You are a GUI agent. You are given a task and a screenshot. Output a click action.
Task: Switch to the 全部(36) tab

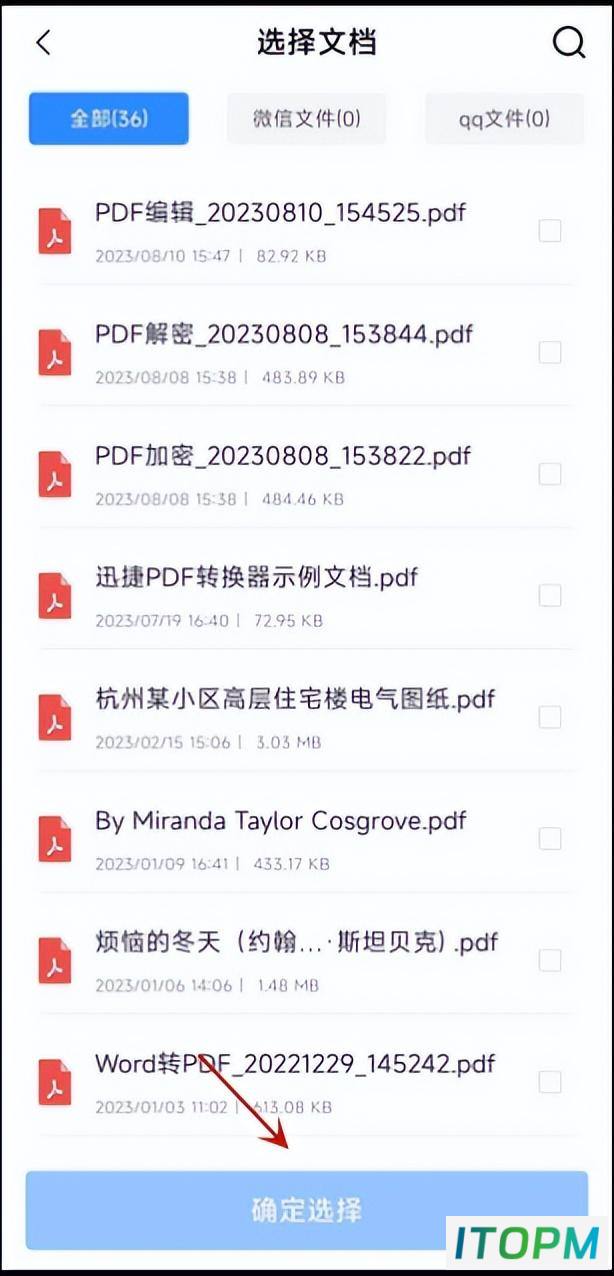coord(109,119)
